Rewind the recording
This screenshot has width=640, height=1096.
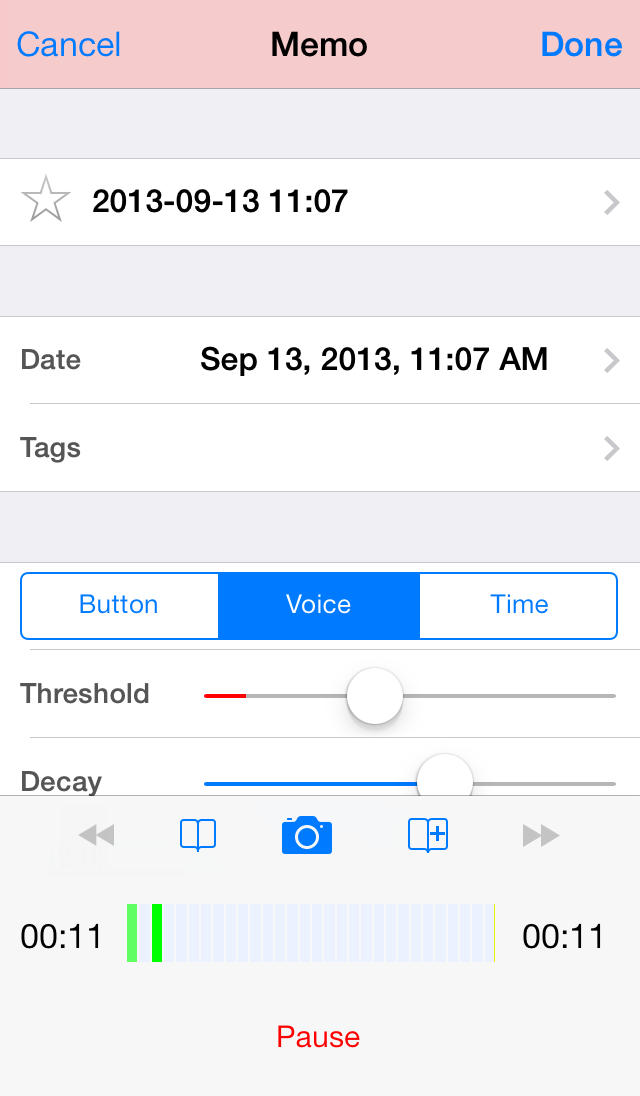(97, 835)
